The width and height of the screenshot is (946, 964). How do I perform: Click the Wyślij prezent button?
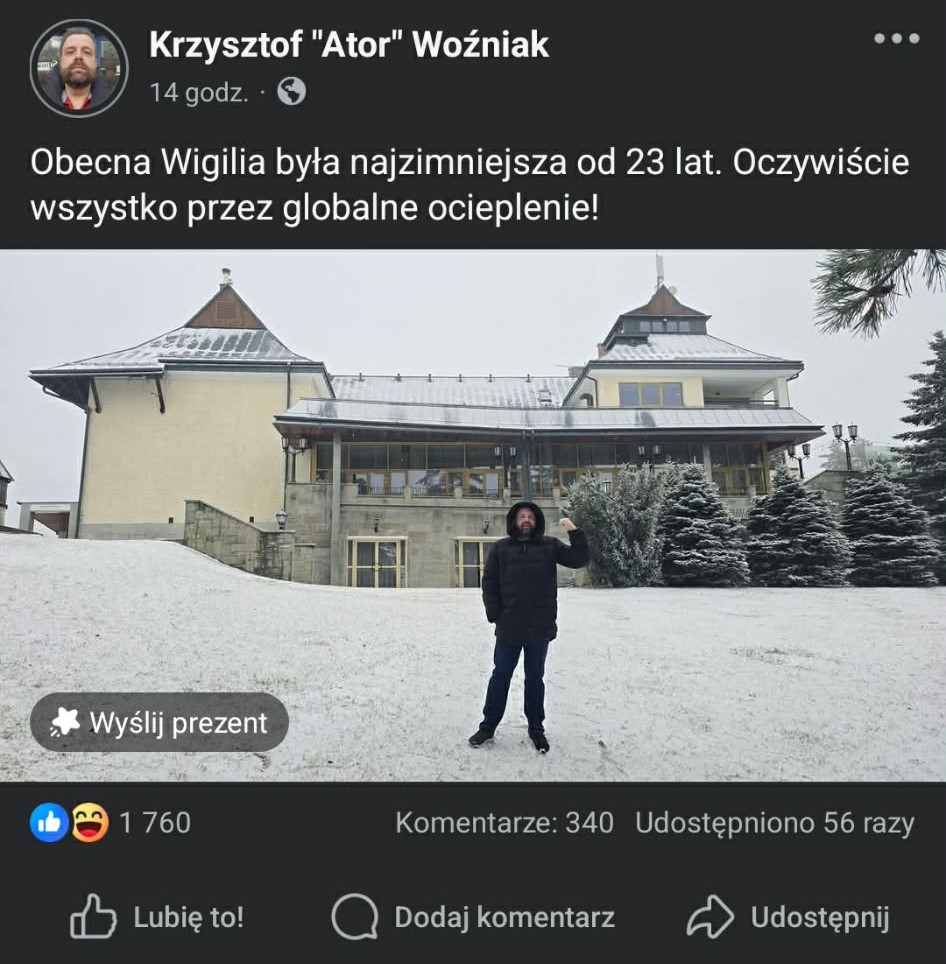[160, 722]
